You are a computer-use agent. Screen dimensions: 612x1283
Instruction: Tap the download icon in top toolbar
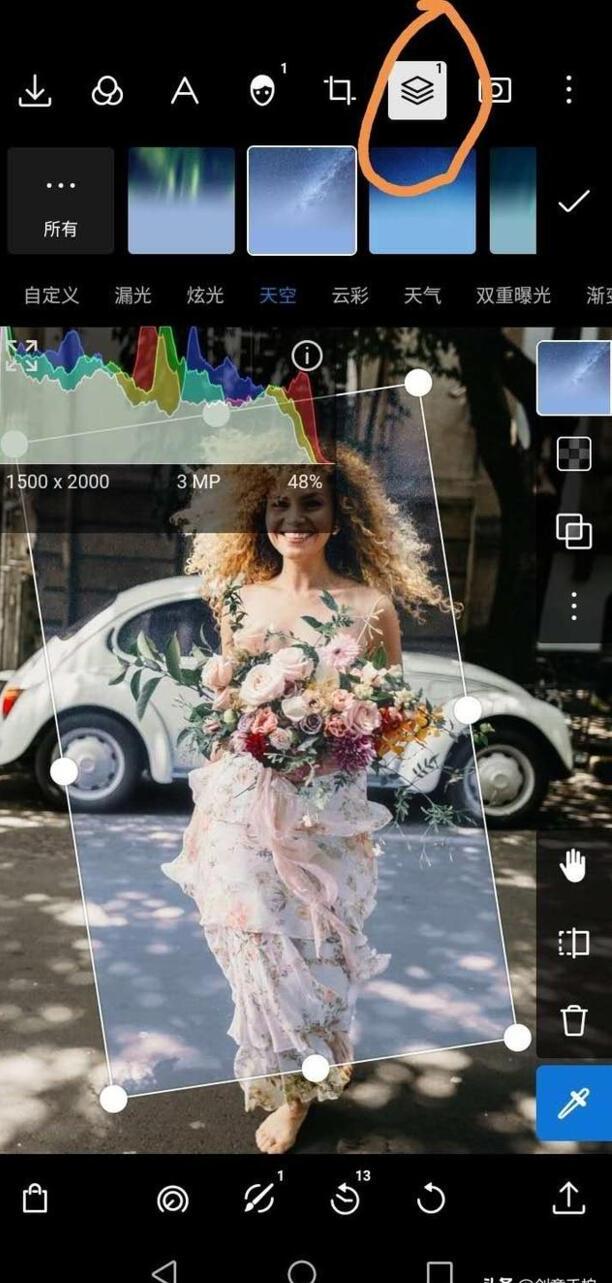pyautogui.click(x=35, y=92)
